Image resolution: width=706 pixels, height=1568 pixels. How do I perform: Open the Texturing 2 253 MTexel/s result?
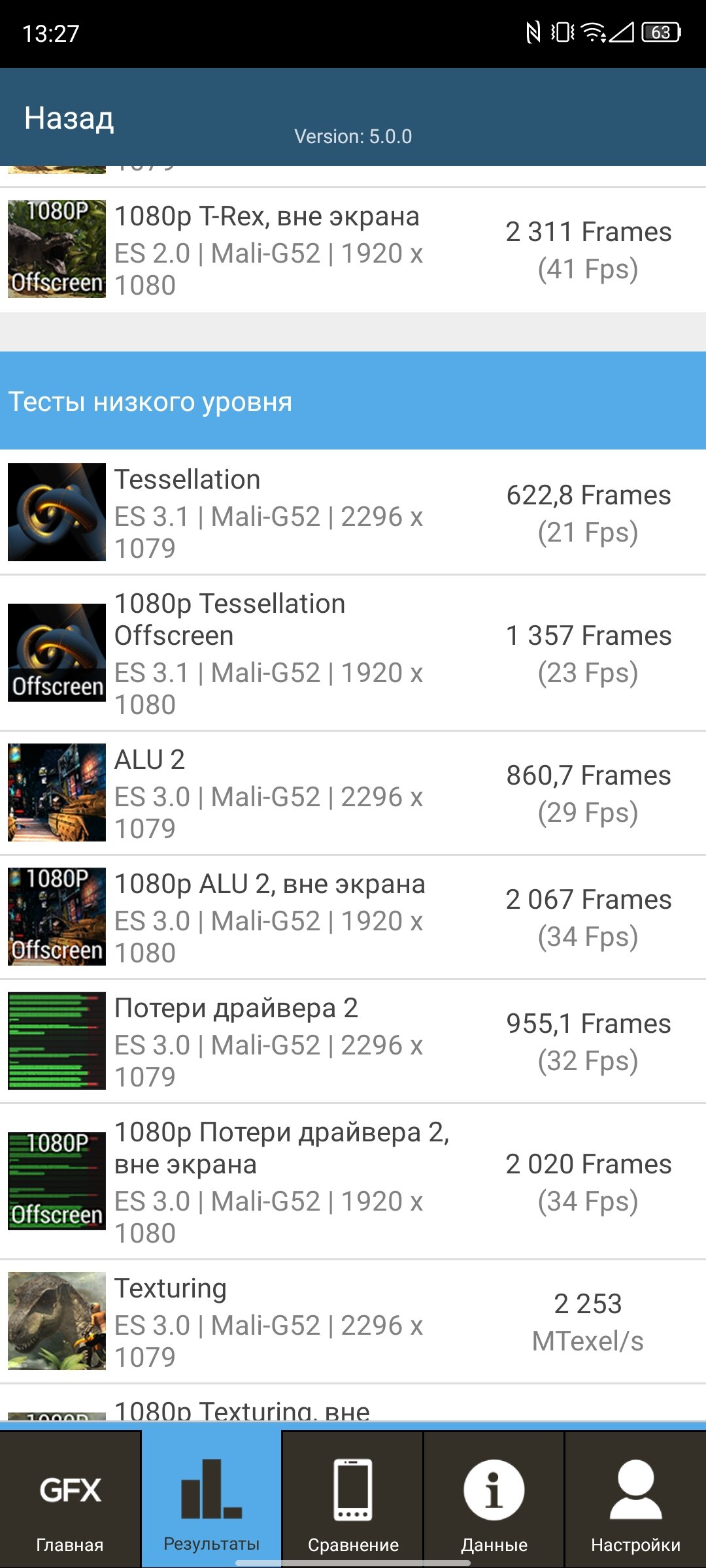pos(353,1322)
